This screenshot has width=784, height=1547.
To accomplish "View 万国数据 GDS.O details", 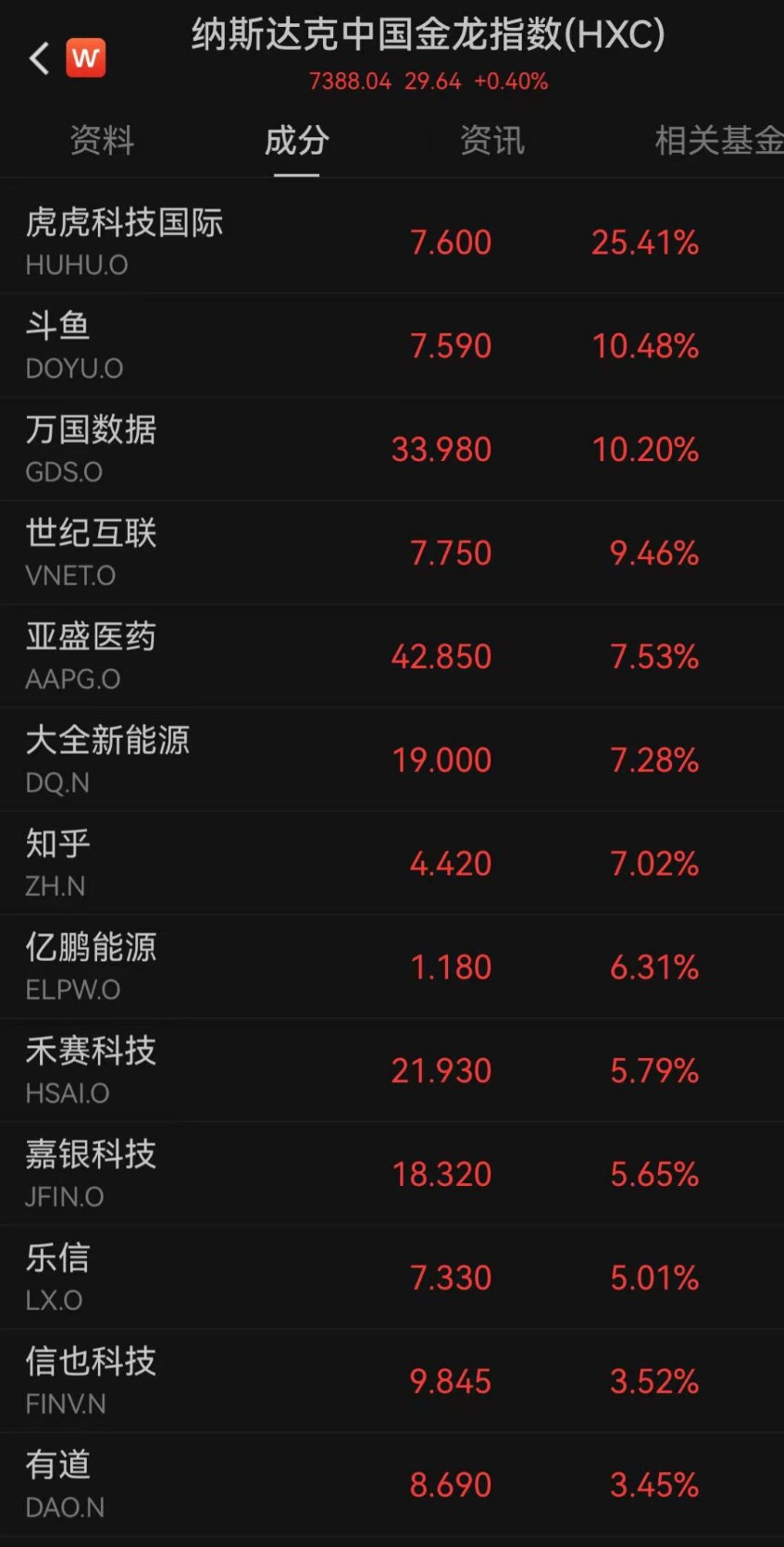I will pyautogui.click(x=392, y=450).
